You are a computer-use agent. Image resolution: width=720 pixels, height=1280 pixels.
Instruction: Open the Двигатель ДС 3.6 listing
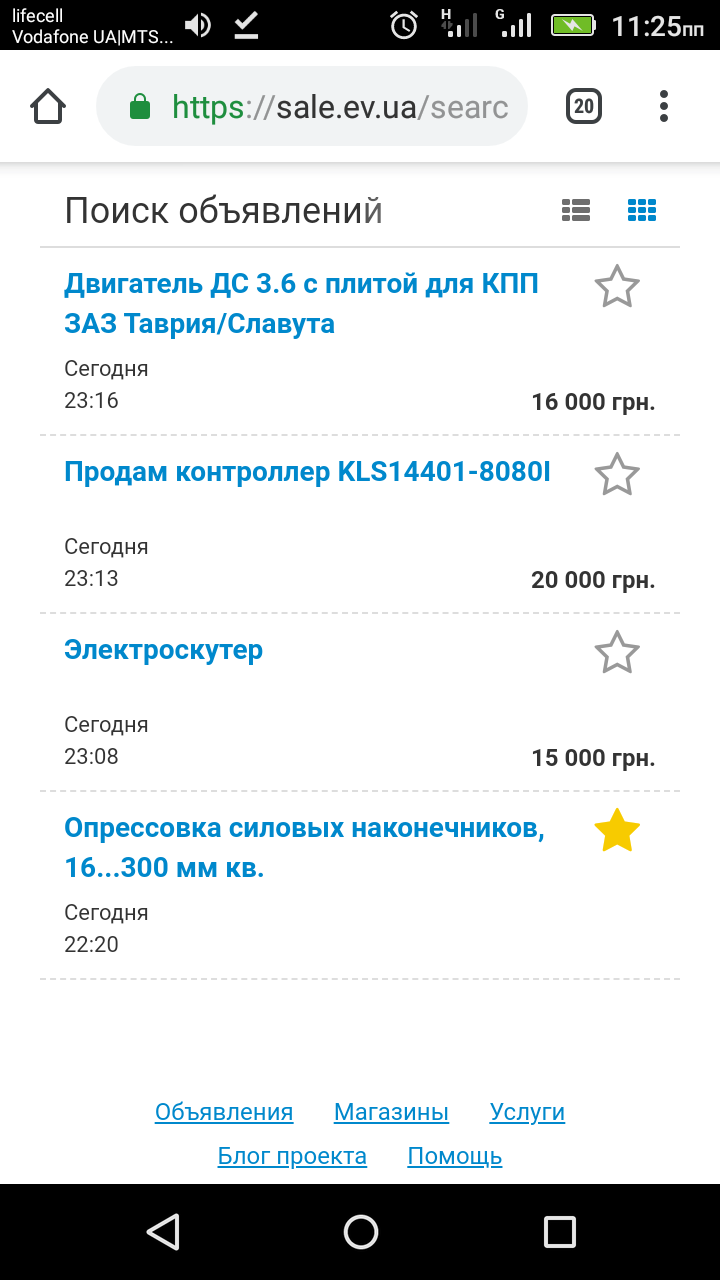coord(301,304)
